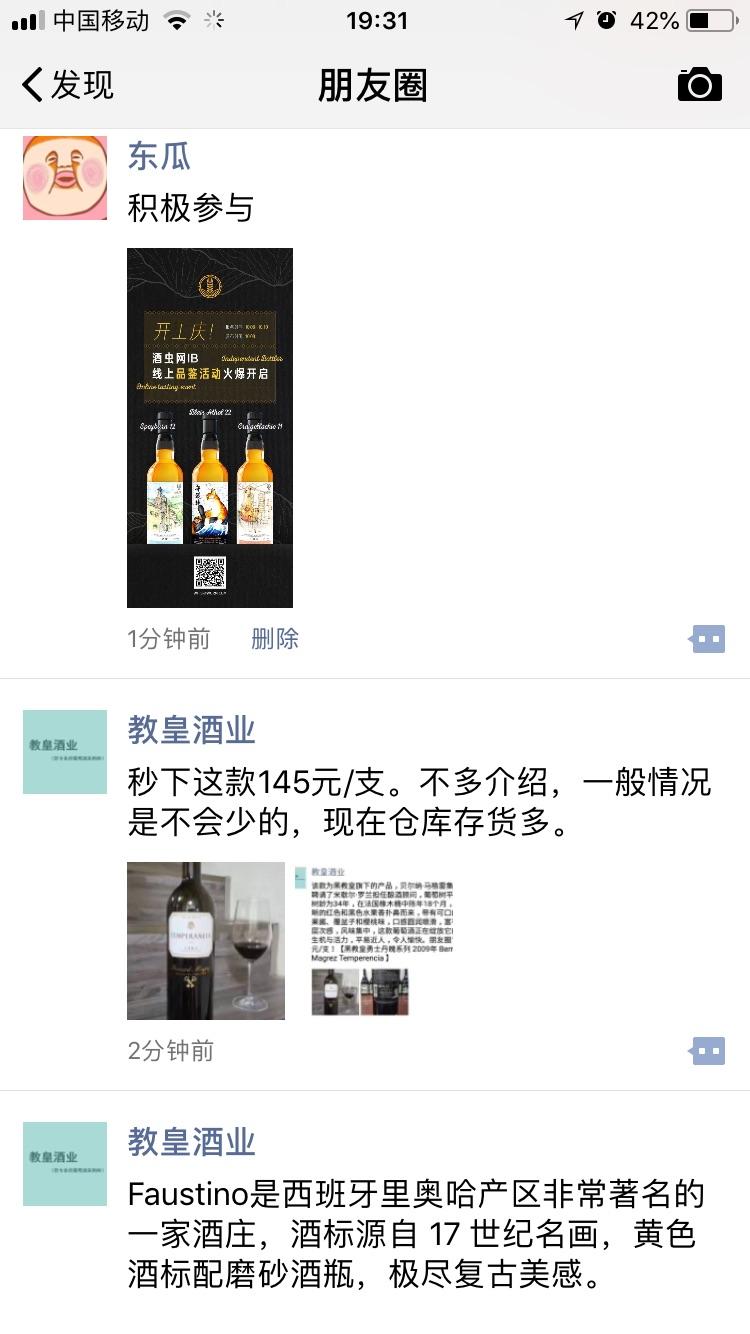Image resolution: width=750 pixels, height=1334 pixels.
Task: Tap 教皇酒业's green avatar on the 145元 post
Action: point(64,752)
